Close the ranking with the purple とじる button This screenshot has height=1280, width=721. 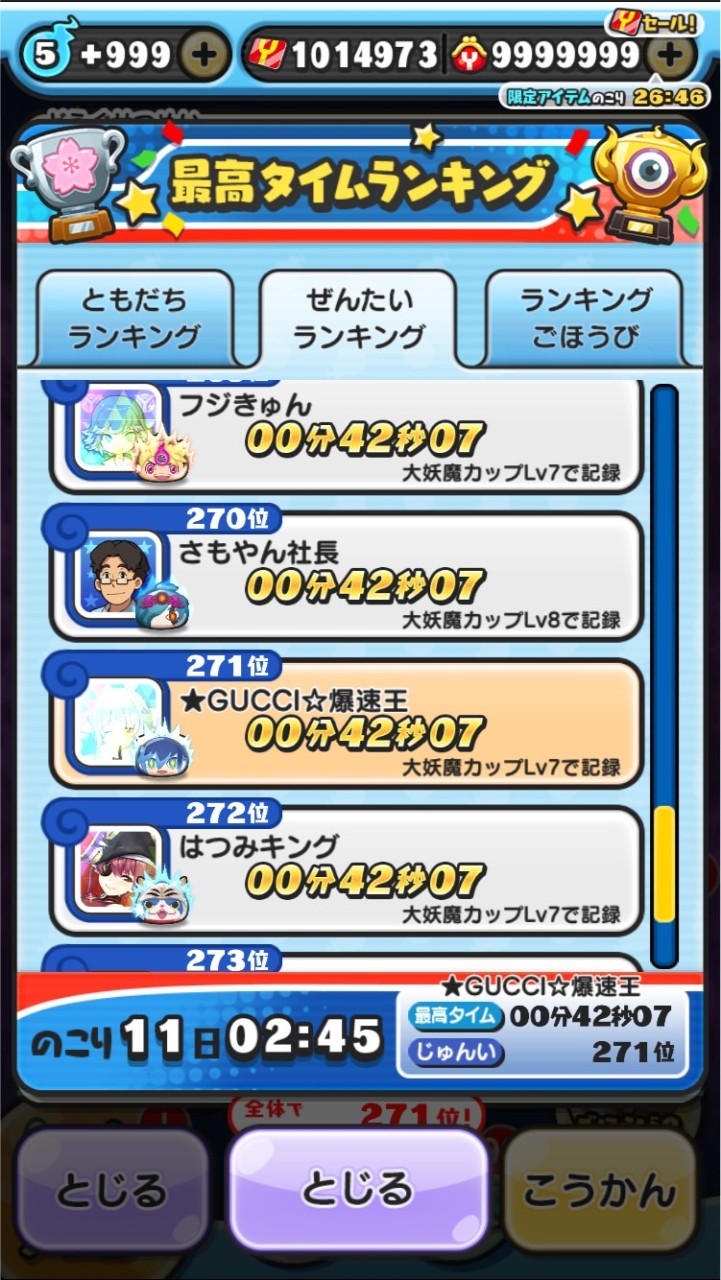[x=358, y=1189]
